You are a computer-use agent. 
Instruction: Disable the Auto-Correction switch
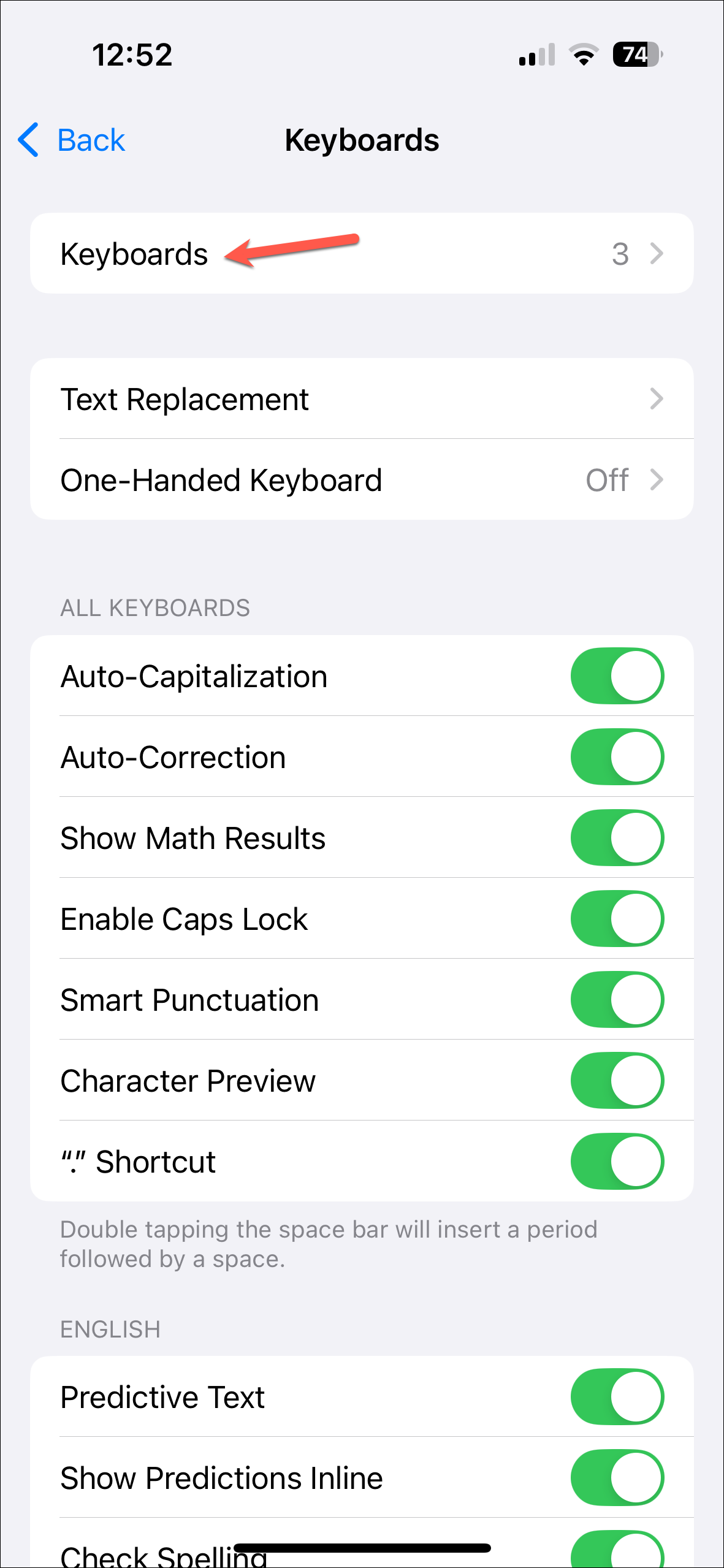click(617, 757)
